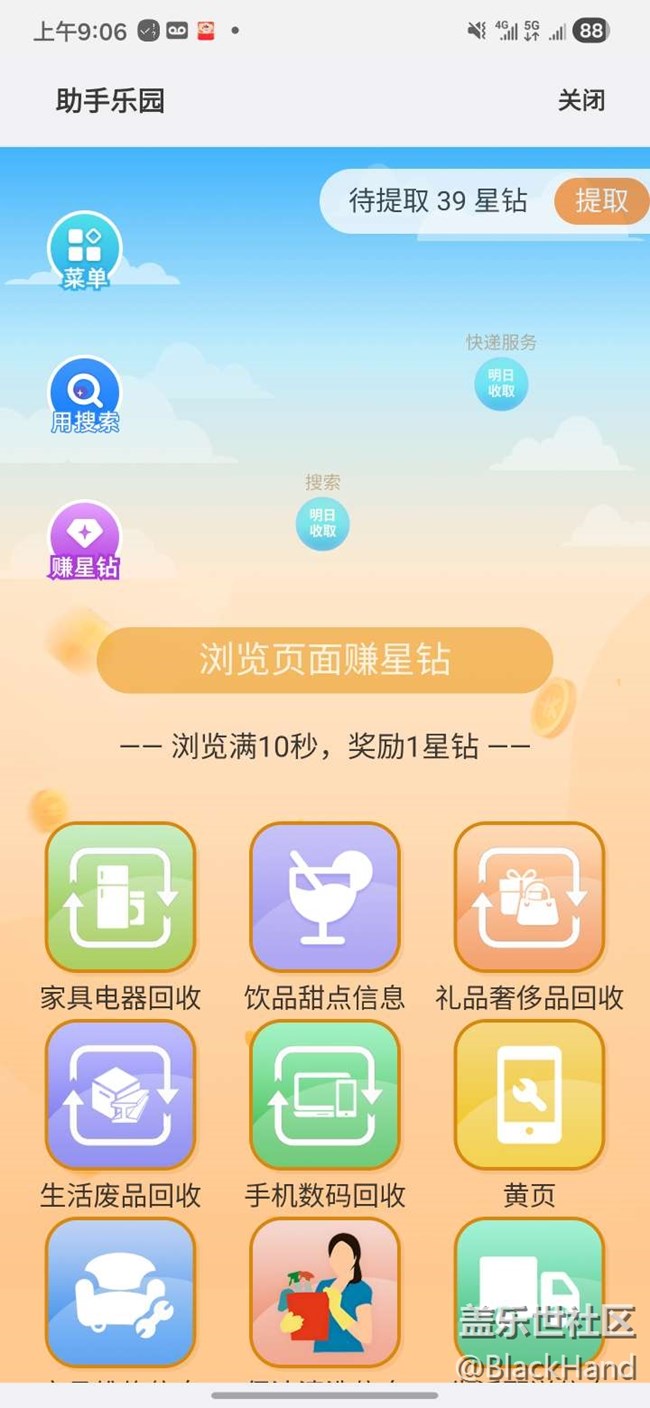Screen dimensions: 650x1408
Task: Open the sofa repair tile
Action: click(121, 1292)
